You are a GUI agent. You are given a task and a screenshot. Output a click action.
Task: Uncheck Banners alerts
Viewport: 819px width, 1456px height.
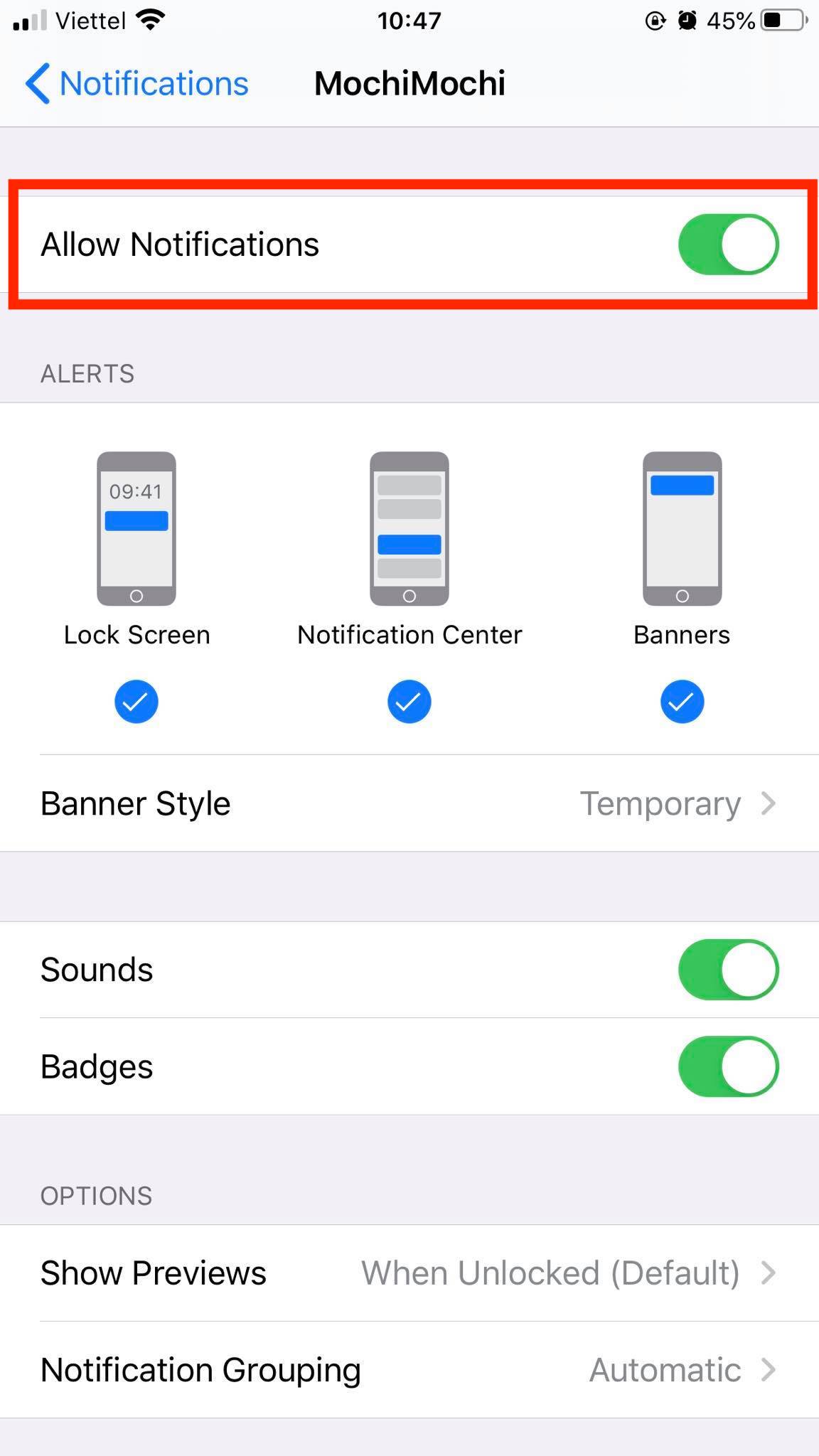coord(682,702)
